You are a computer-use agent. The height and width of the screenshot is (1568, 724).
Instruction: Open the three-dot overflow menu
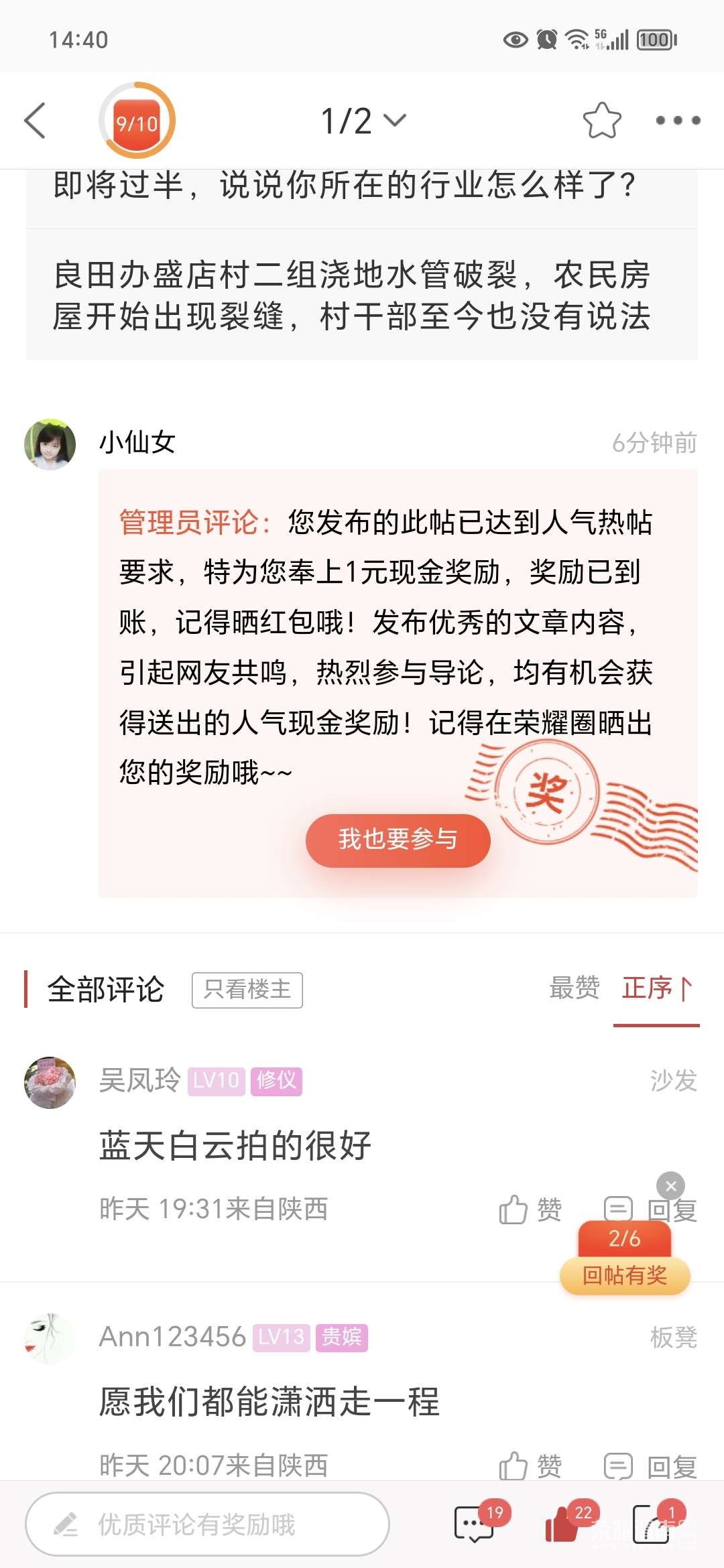click(678, 121)
